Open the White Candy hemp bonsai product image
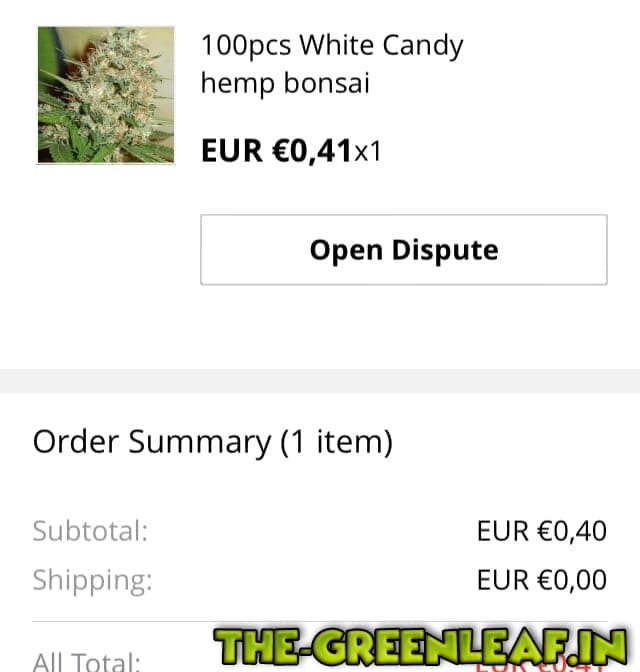This screenshot has height=672, width=640. (106, 96)
